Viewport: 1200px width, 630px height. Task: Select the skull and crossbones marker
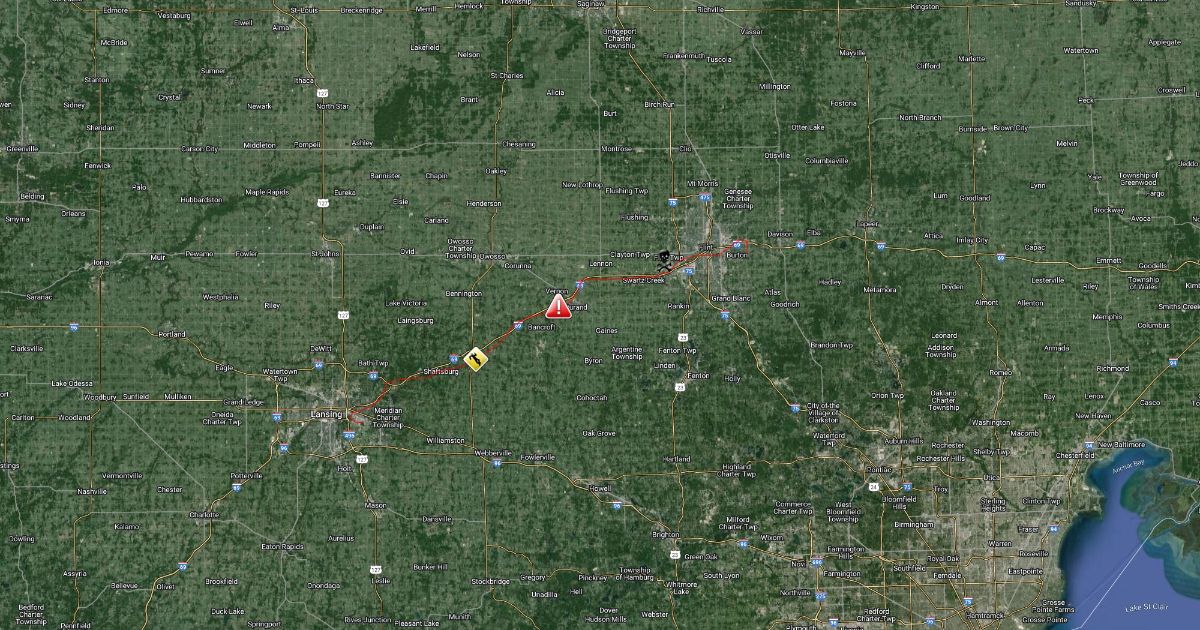[x=664, y=259]
